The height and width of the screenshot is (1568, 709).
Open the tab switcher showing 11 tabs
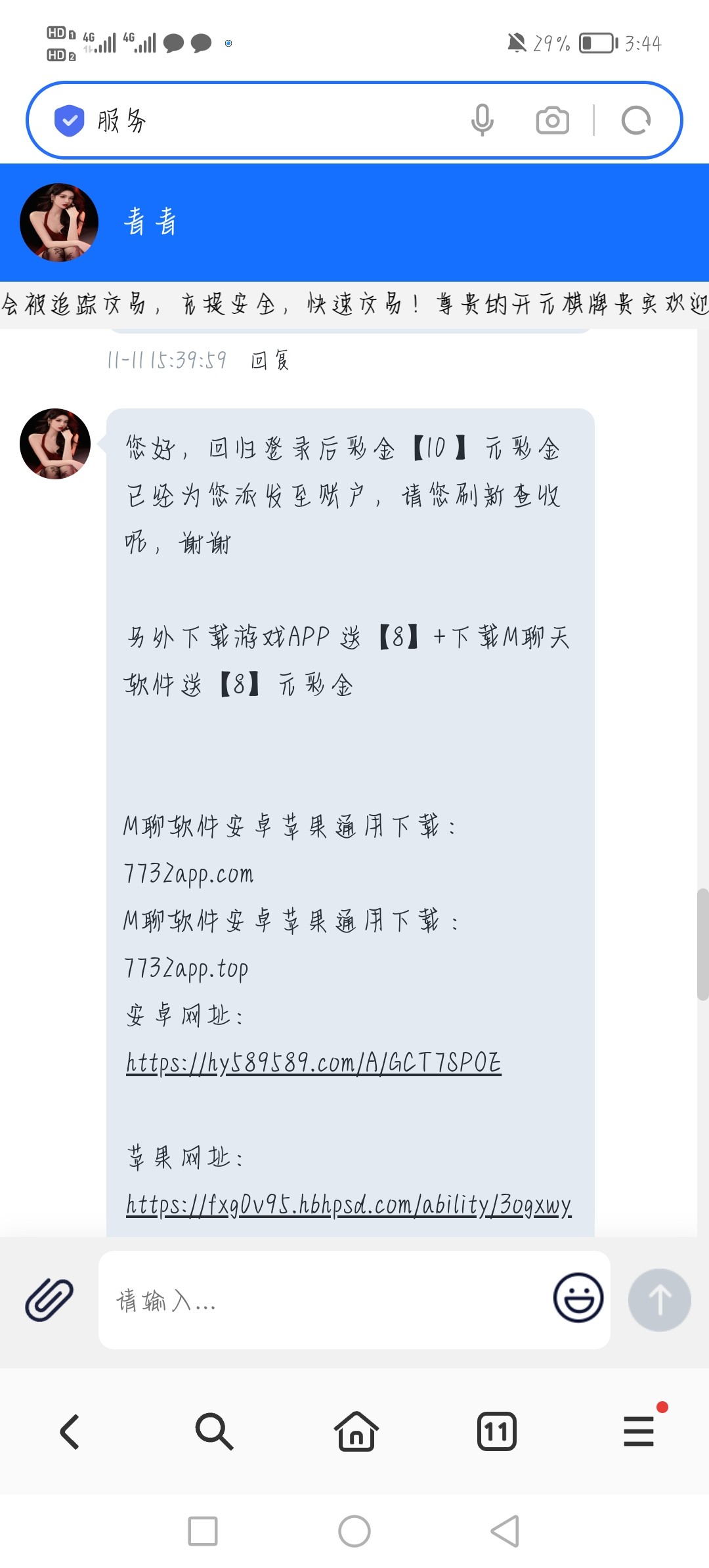click(x=497, y=1431)
